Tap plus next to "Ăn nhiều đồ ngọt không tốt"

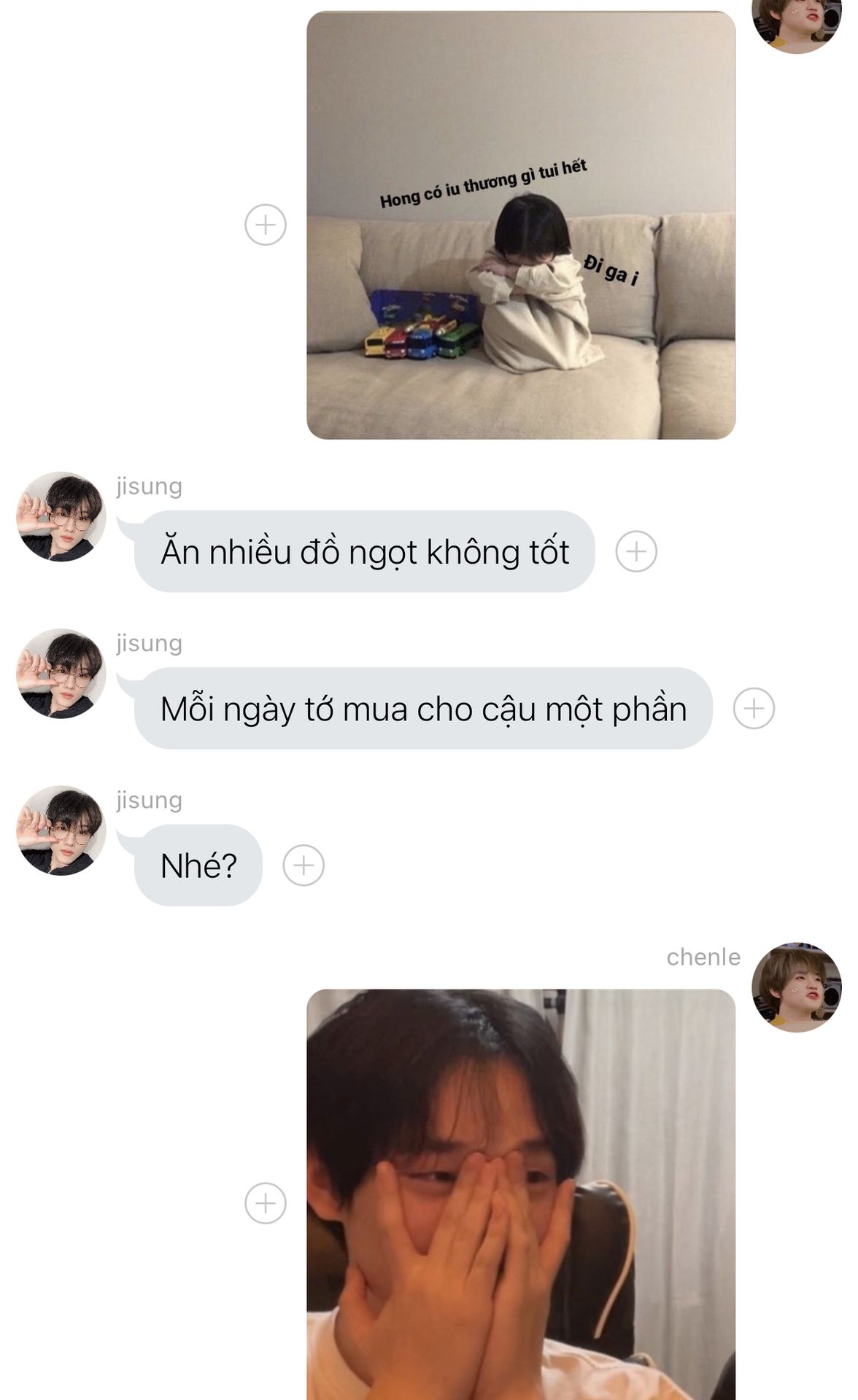636,551
